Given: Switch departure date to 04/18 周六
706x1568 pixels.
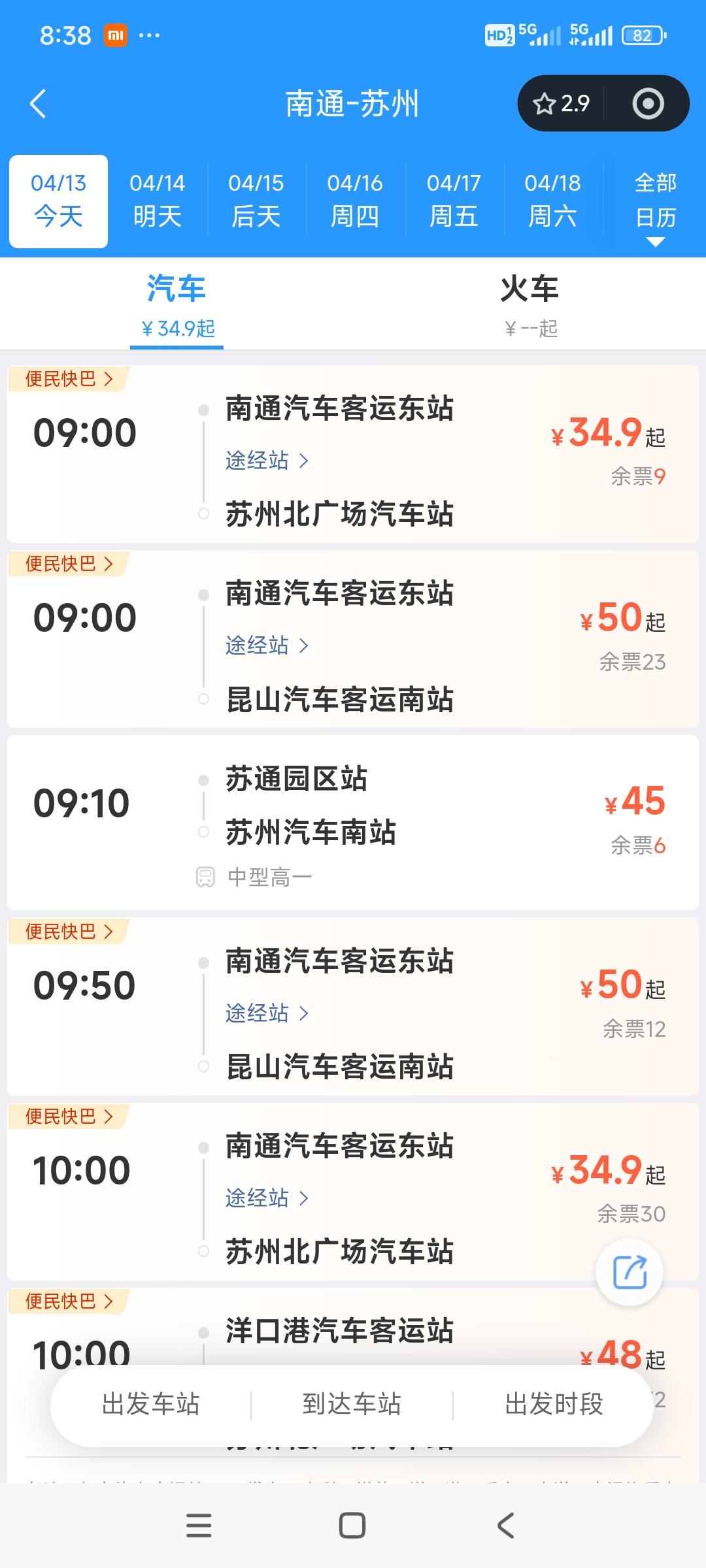Looking at the screenshot, I should 552,199.
